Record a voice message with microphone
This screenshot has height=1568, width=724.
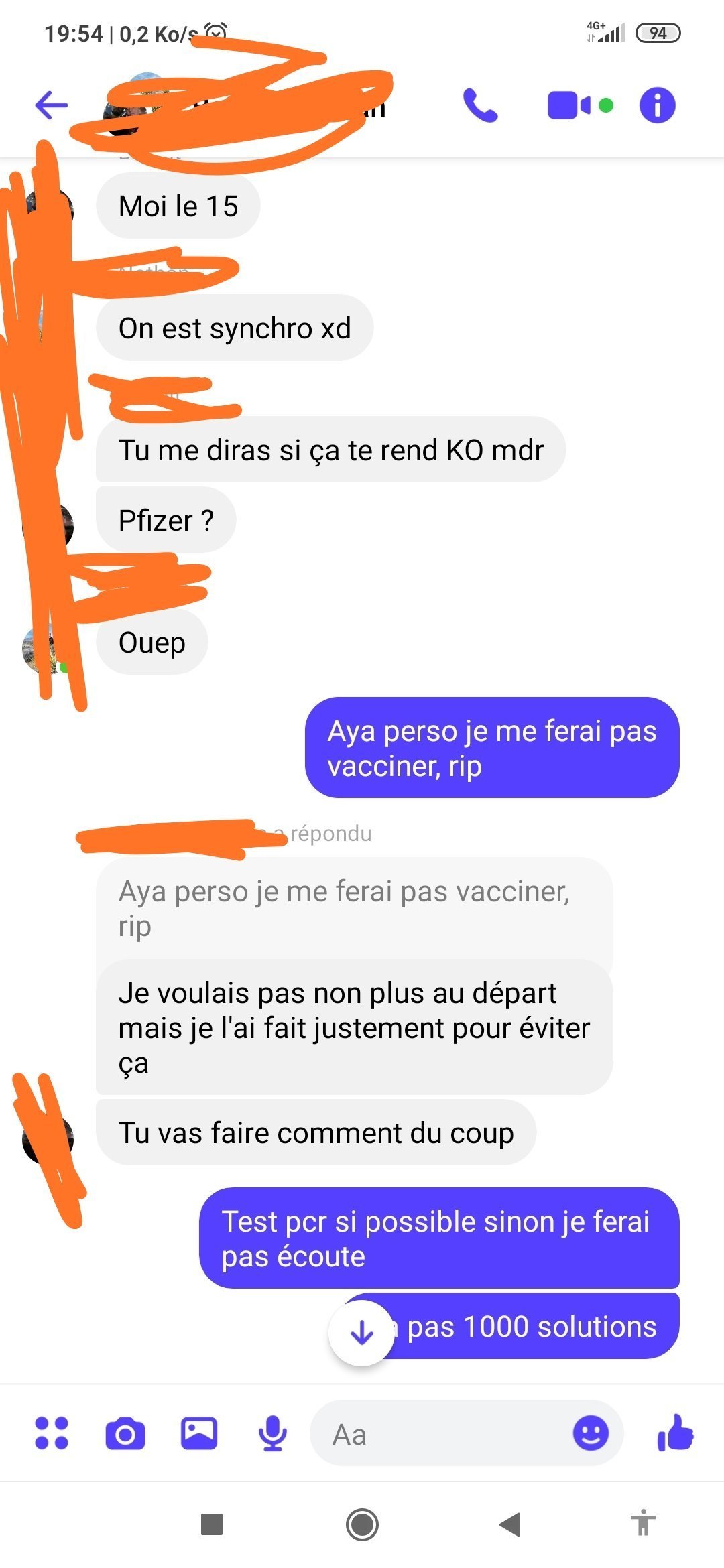tap(273, 1433)
